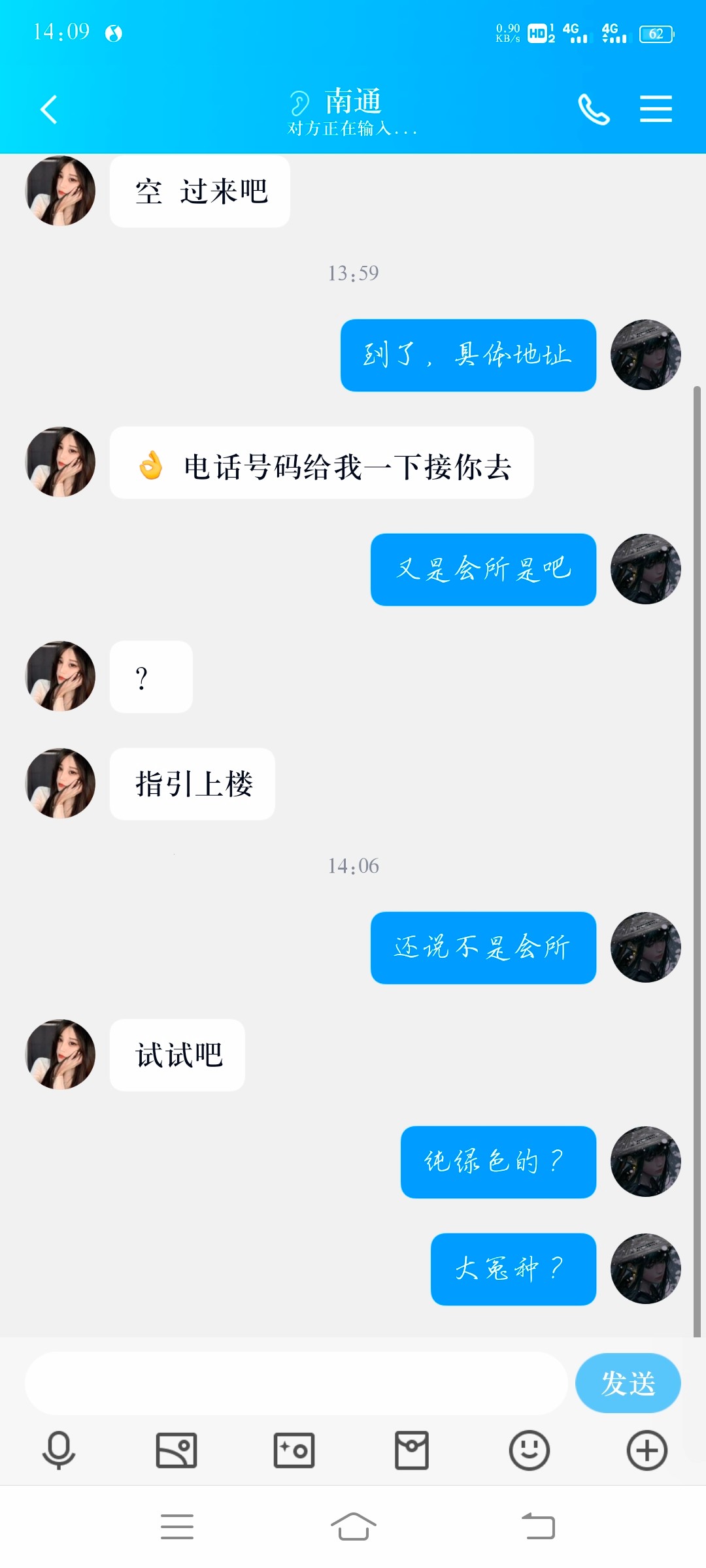Open the chat settings menu
The image size is (706, 1568).
656,109
